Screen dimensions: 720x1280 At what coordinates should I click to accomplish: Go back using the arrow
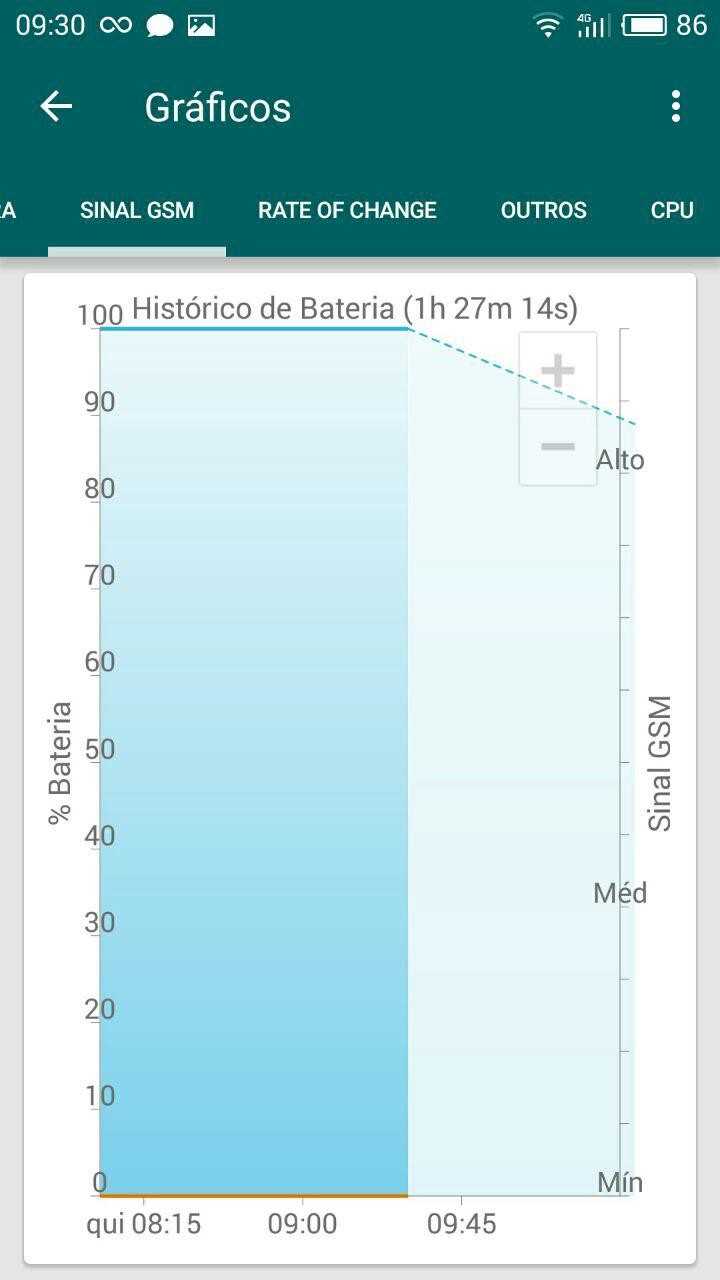[56, 107]
